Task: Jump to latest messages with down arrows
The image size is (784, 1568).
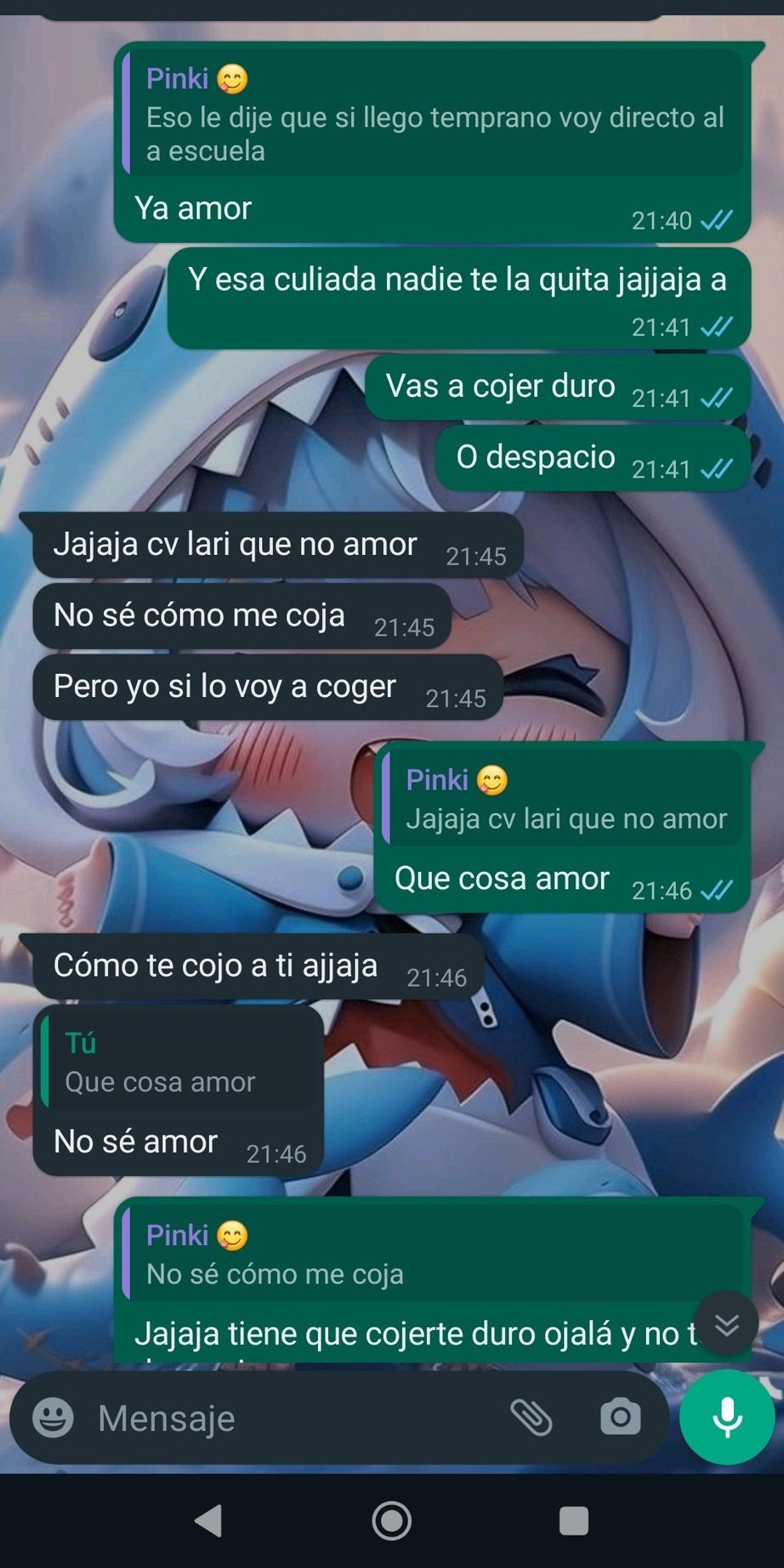Action: coord(726,1324)
